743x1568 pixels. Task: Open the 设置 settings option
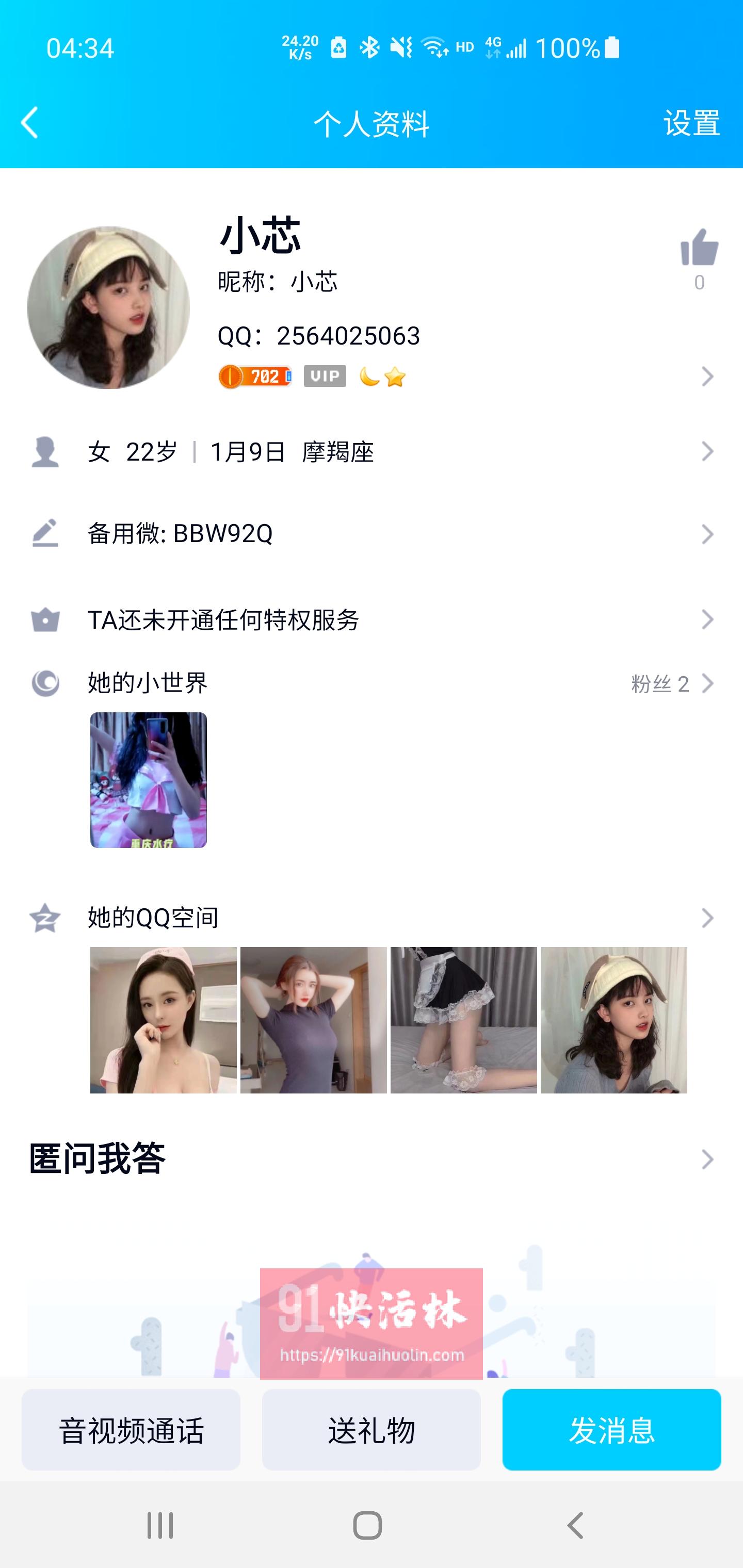pos(692,124)
